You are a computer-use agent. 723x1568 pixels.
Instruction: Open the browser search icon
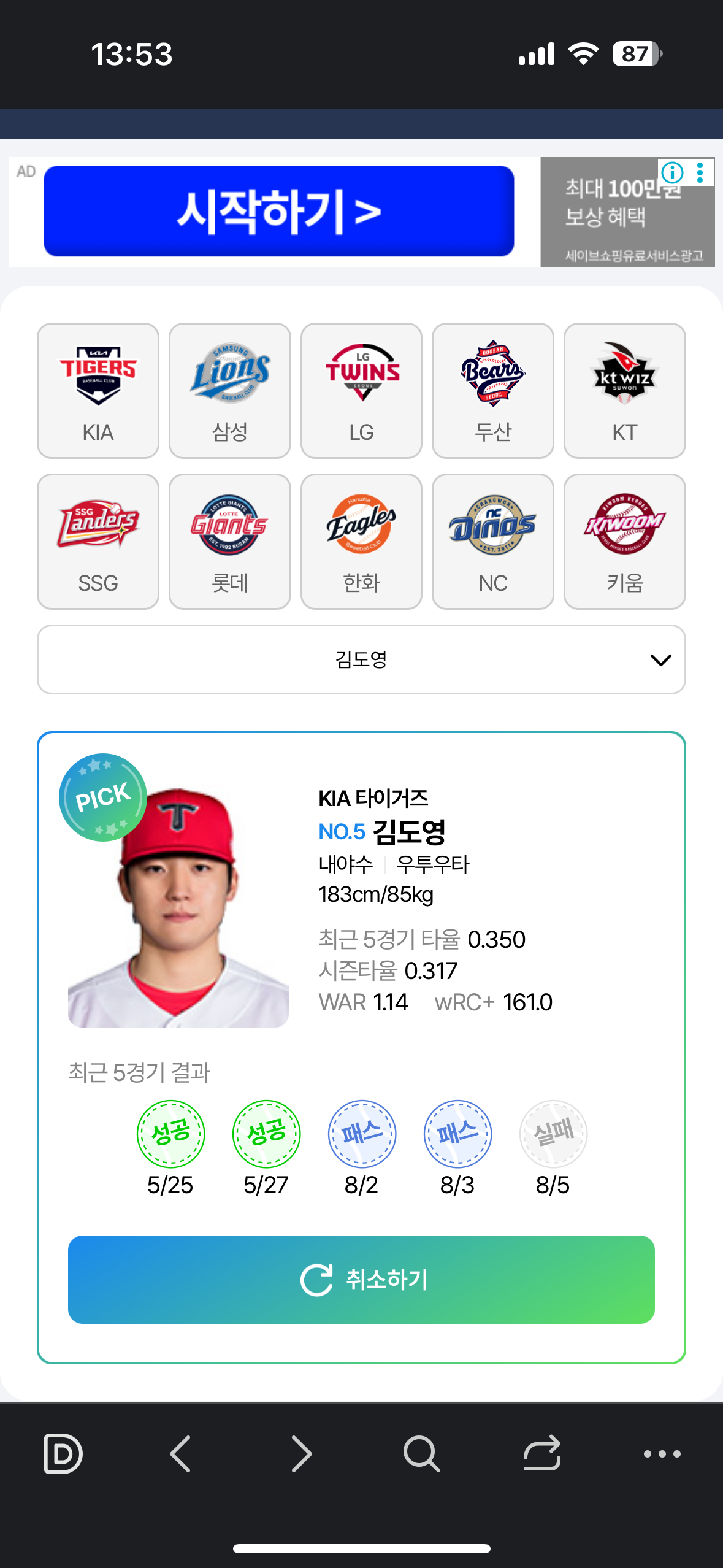(x=421, y=1453)
